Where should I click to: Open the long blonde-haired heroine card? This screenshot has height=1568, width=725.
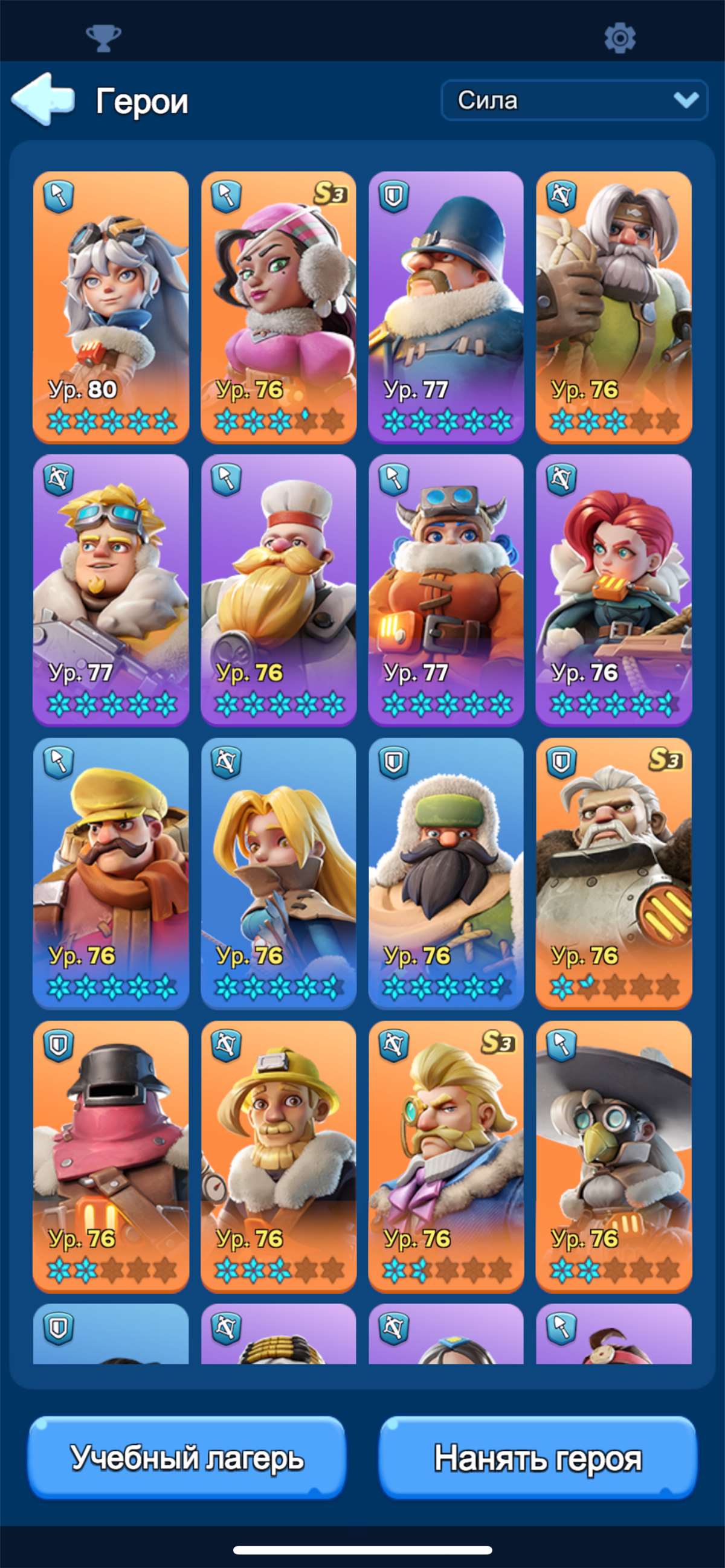278,872
